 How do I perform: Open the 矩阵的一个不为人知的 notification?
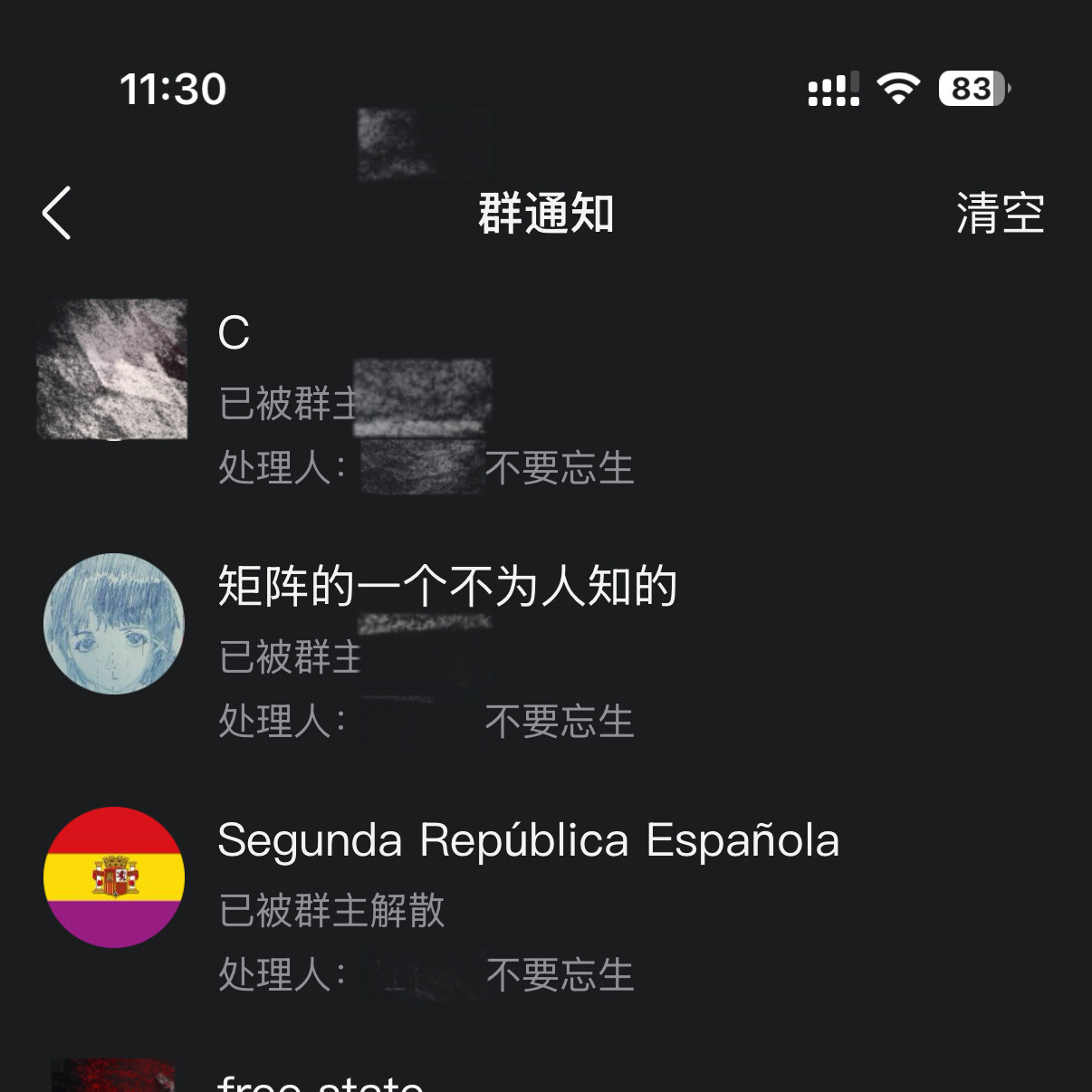[546, 654]
